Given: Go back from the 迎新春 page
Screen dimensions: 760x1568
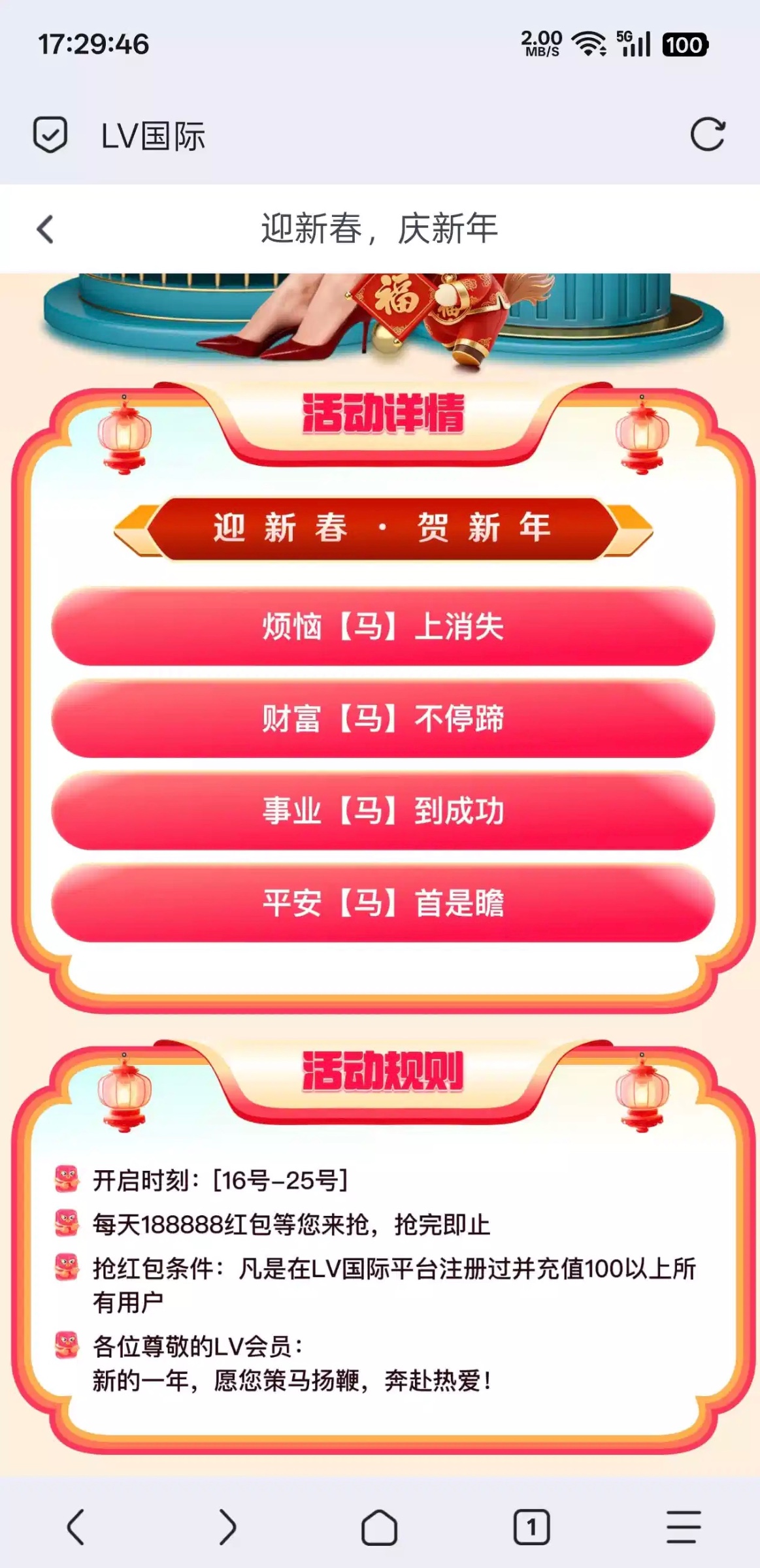Looking at the screenshot, I should tap(45, 229).
